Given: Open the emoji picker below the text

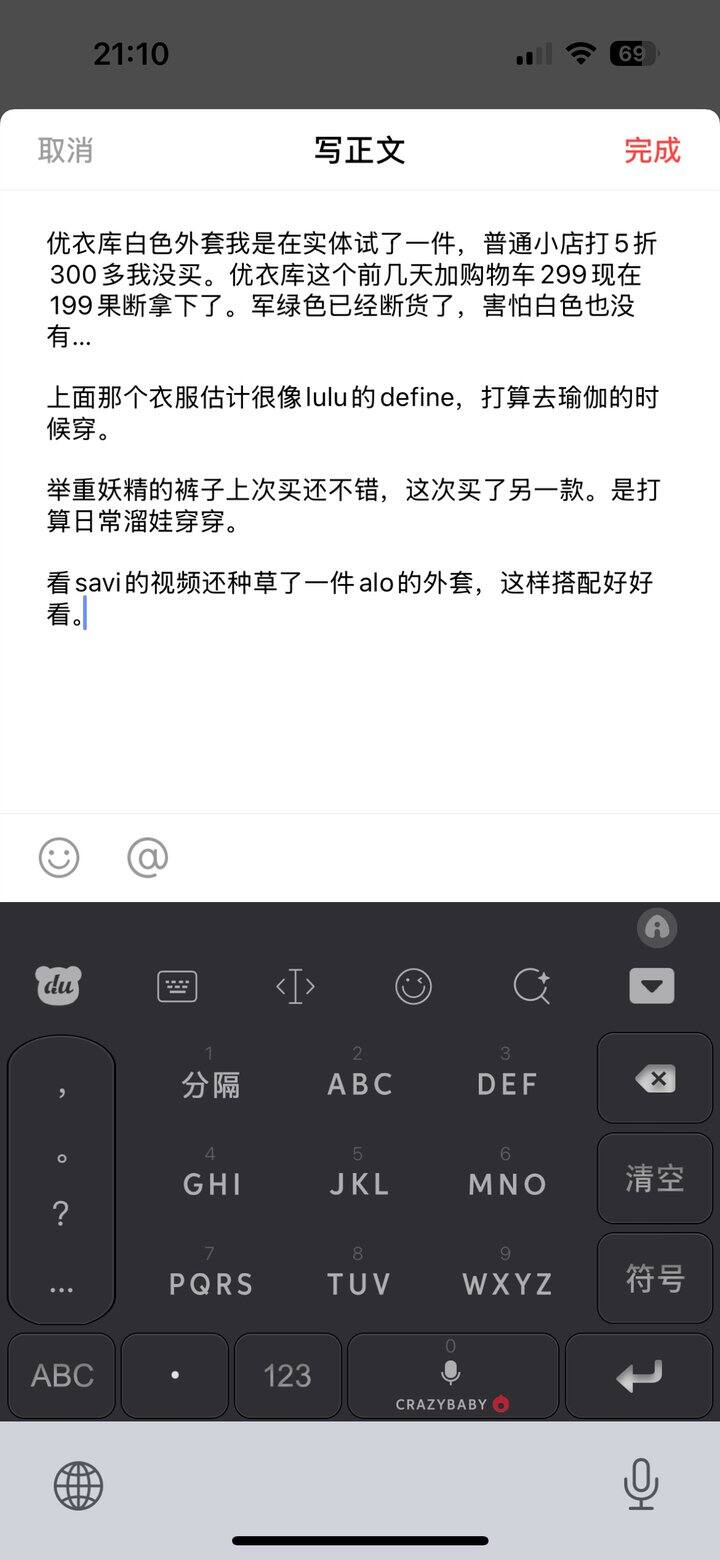Looking at the screenshot, I should [x=59, y=857].
